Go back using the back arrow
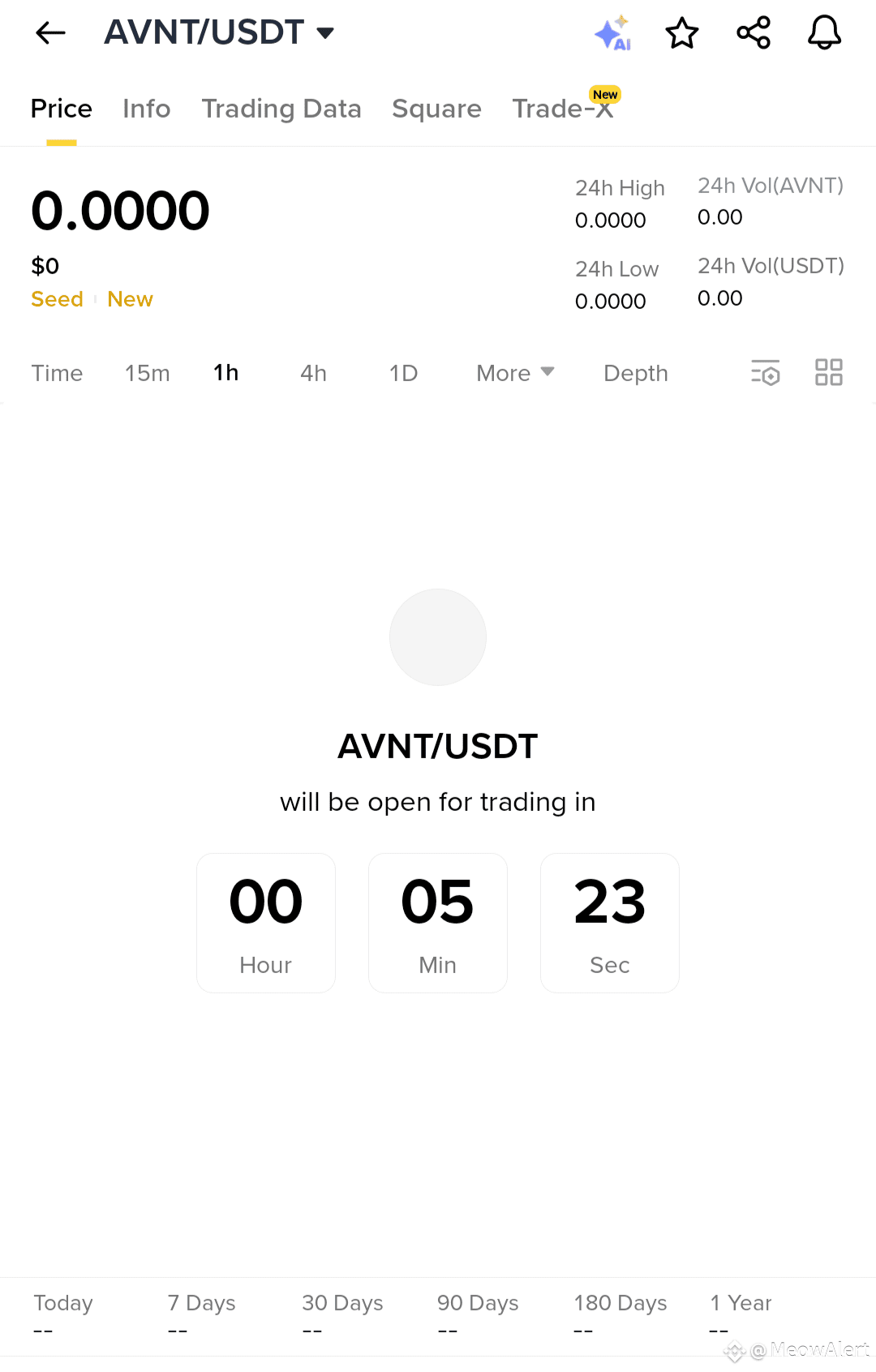876x1372 pixels. click(x=50, y=32)
